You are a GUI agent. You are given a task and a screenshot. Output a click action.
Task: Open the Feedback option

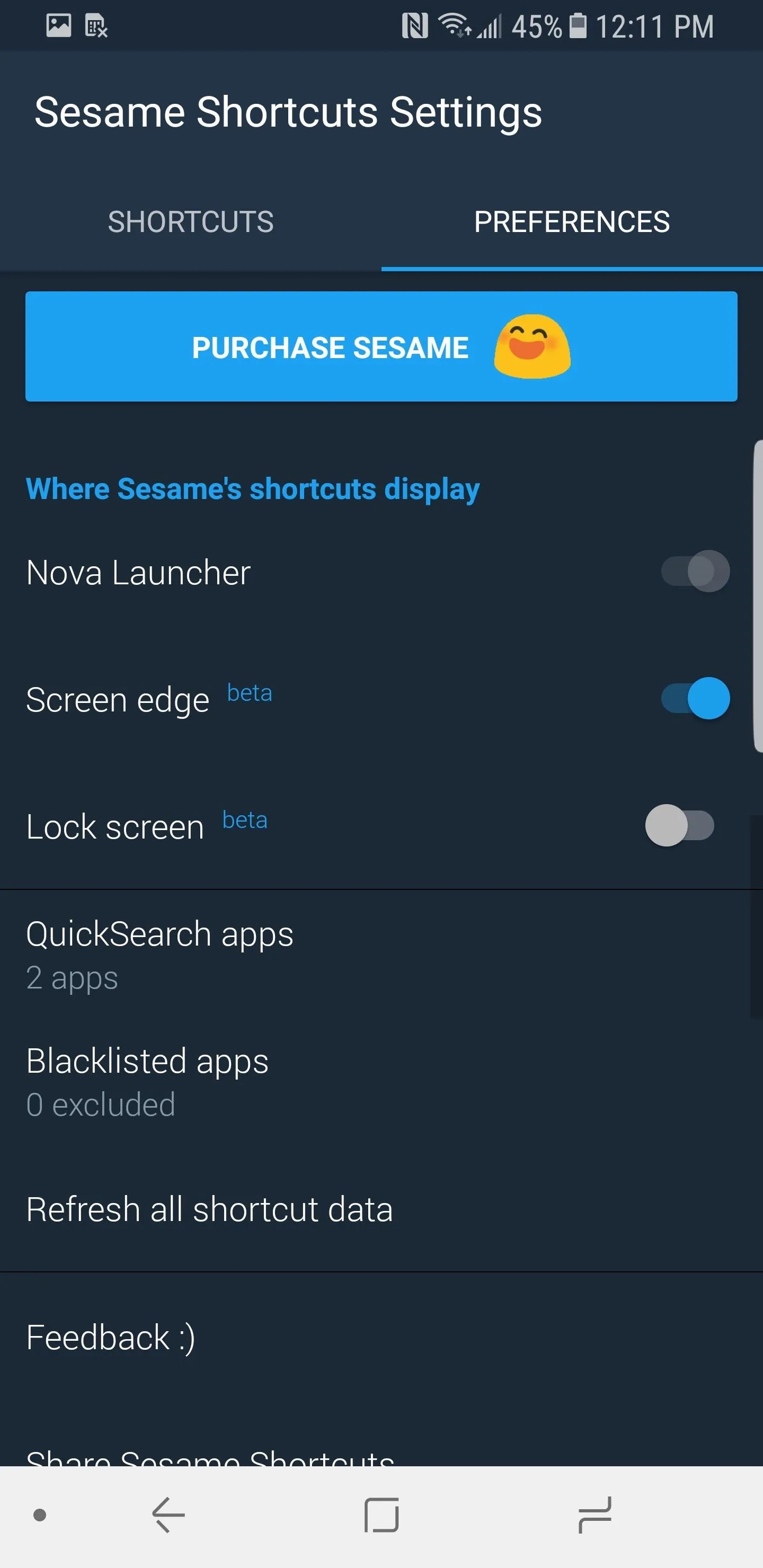coord(381,1338)
